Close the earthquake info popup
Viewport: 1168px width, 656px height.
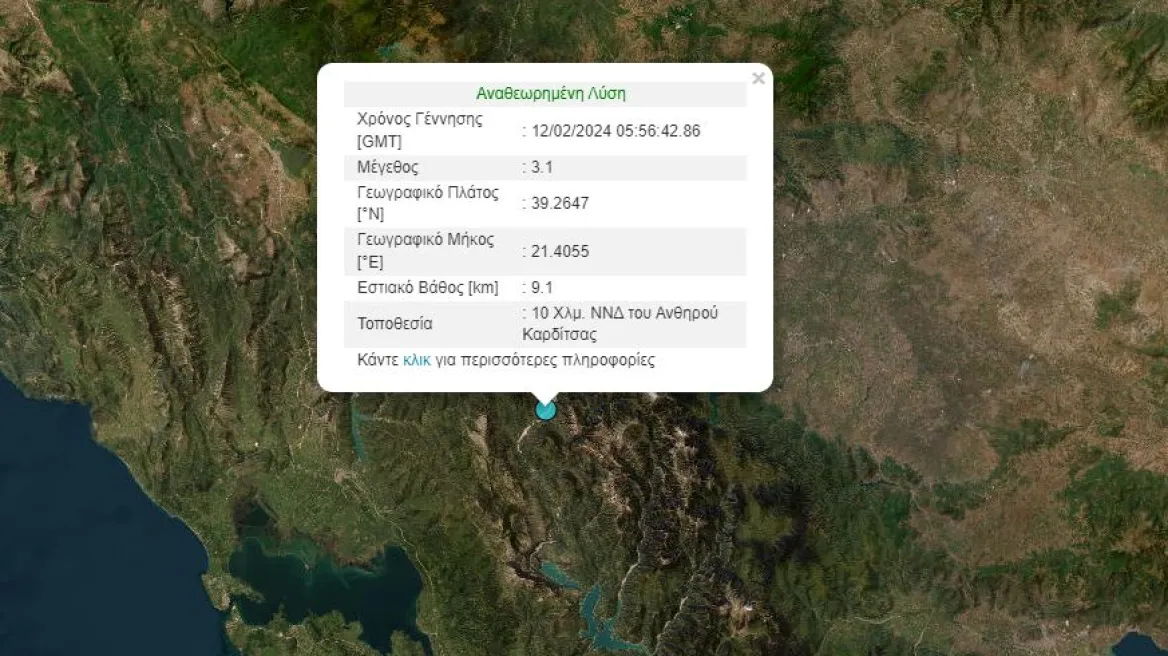758,78
